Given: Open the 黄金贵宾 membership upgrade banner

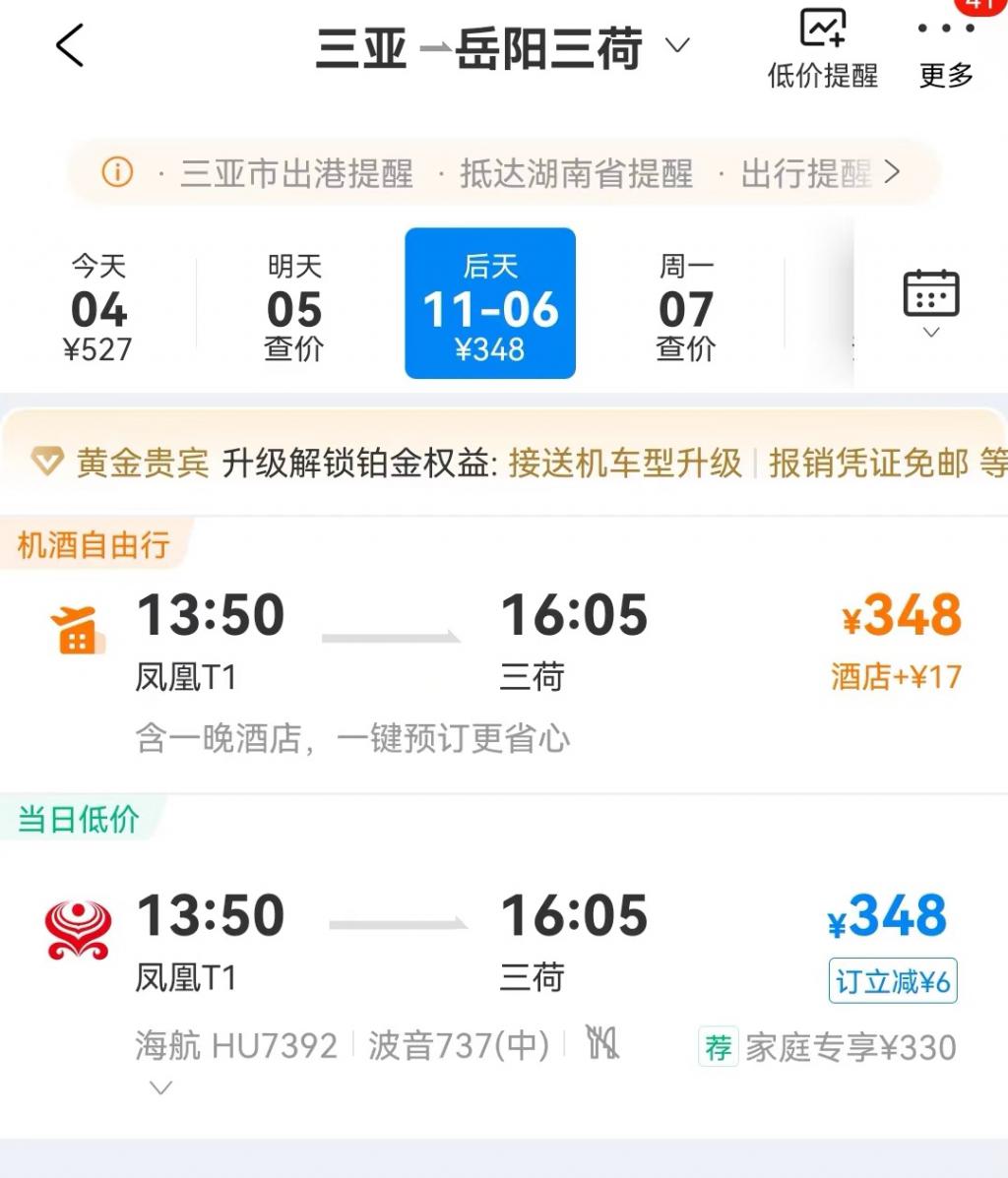Looking at the screenshot, I should pyautogui.click(x=504, y=463).
